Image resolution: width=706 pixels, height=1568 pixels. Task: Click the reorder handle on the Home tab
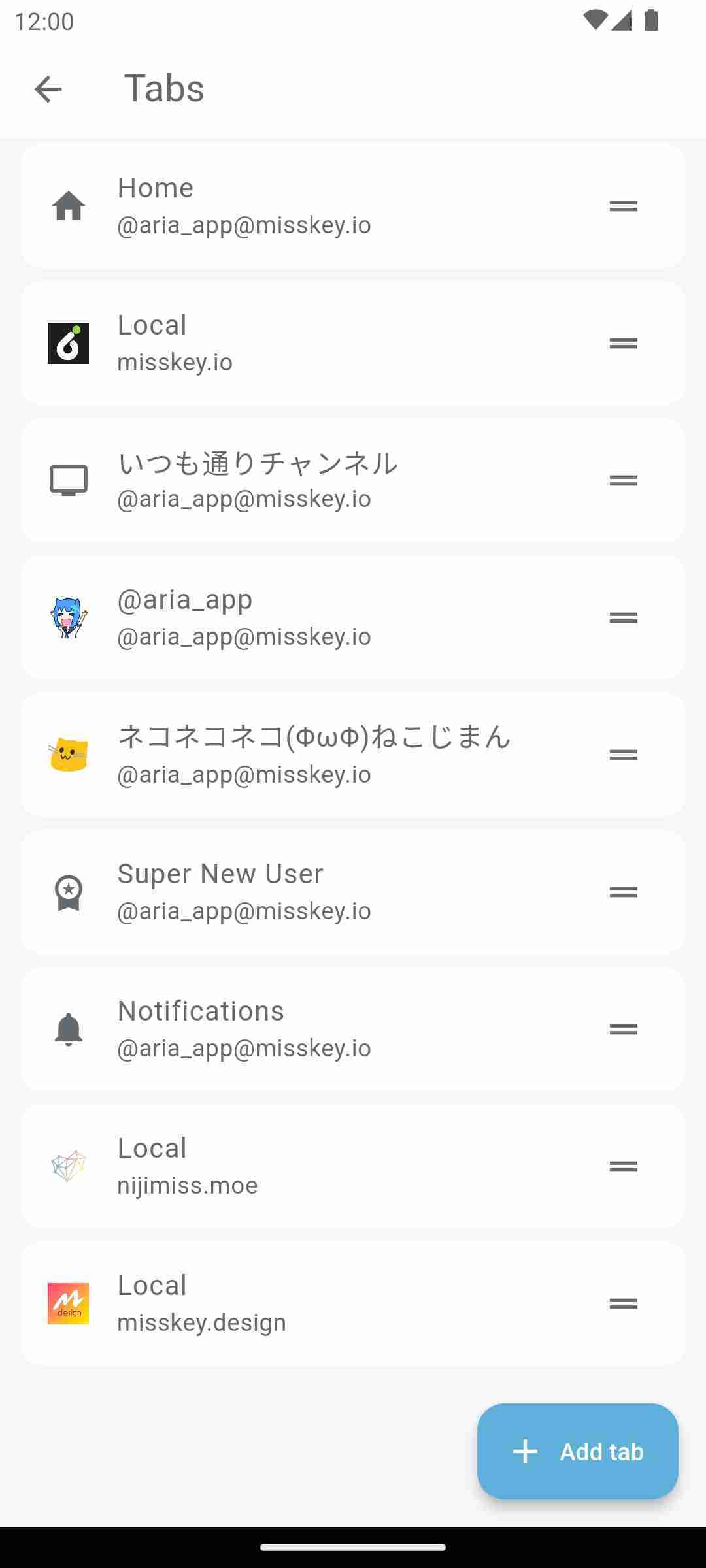(623, 206)
